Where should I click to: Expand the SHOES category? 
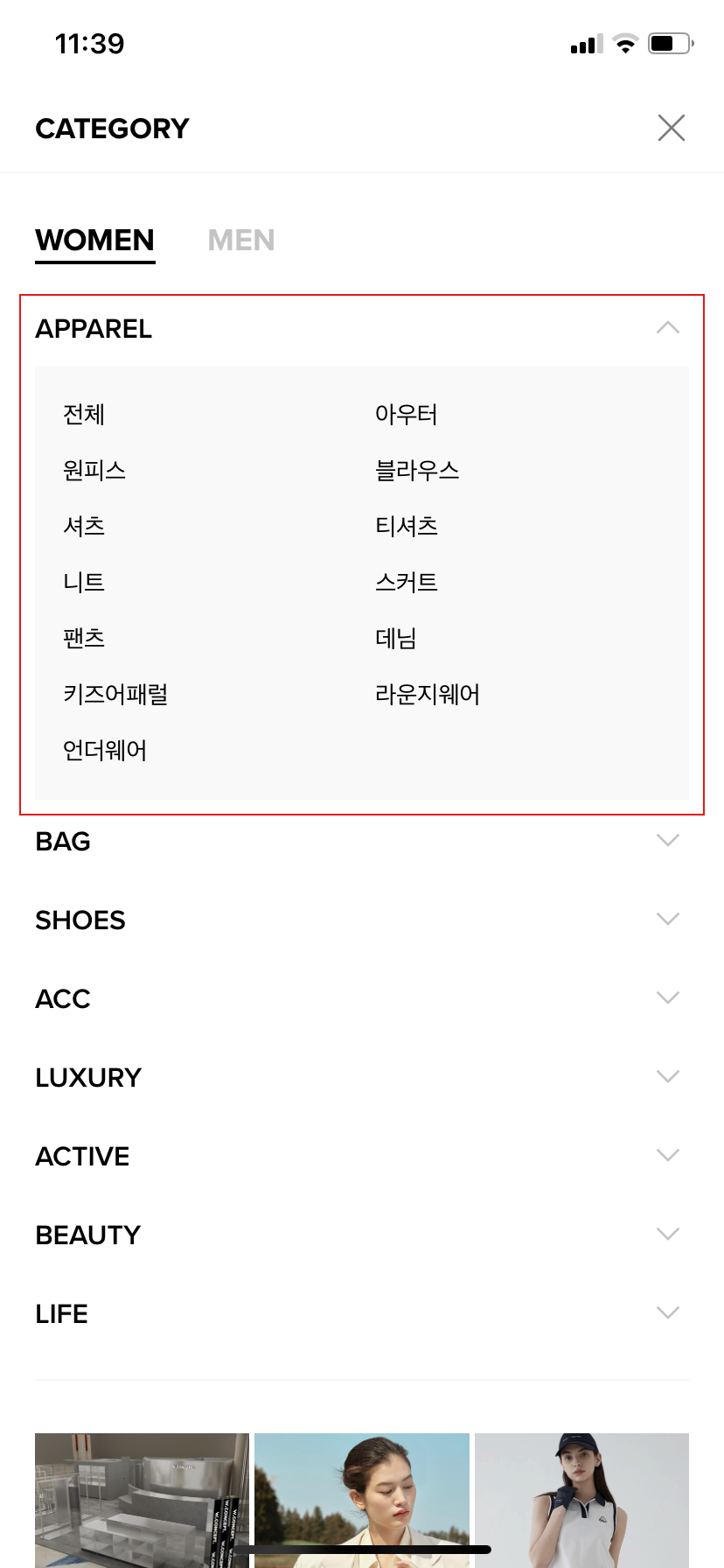pos(362,920)
